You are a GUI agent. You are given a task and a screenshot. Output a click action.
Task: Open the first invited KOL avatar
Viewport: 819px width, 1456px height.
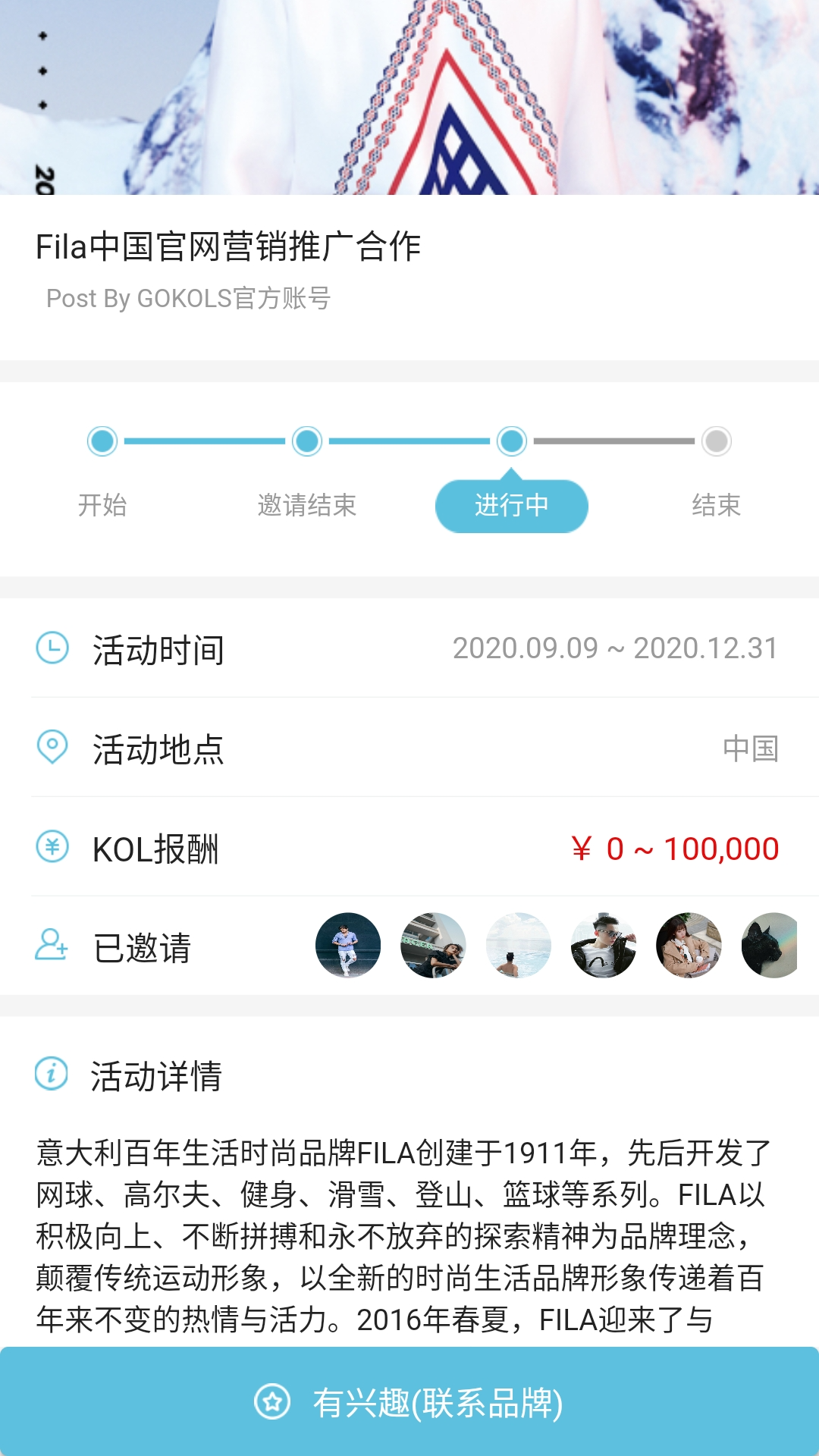348,945
